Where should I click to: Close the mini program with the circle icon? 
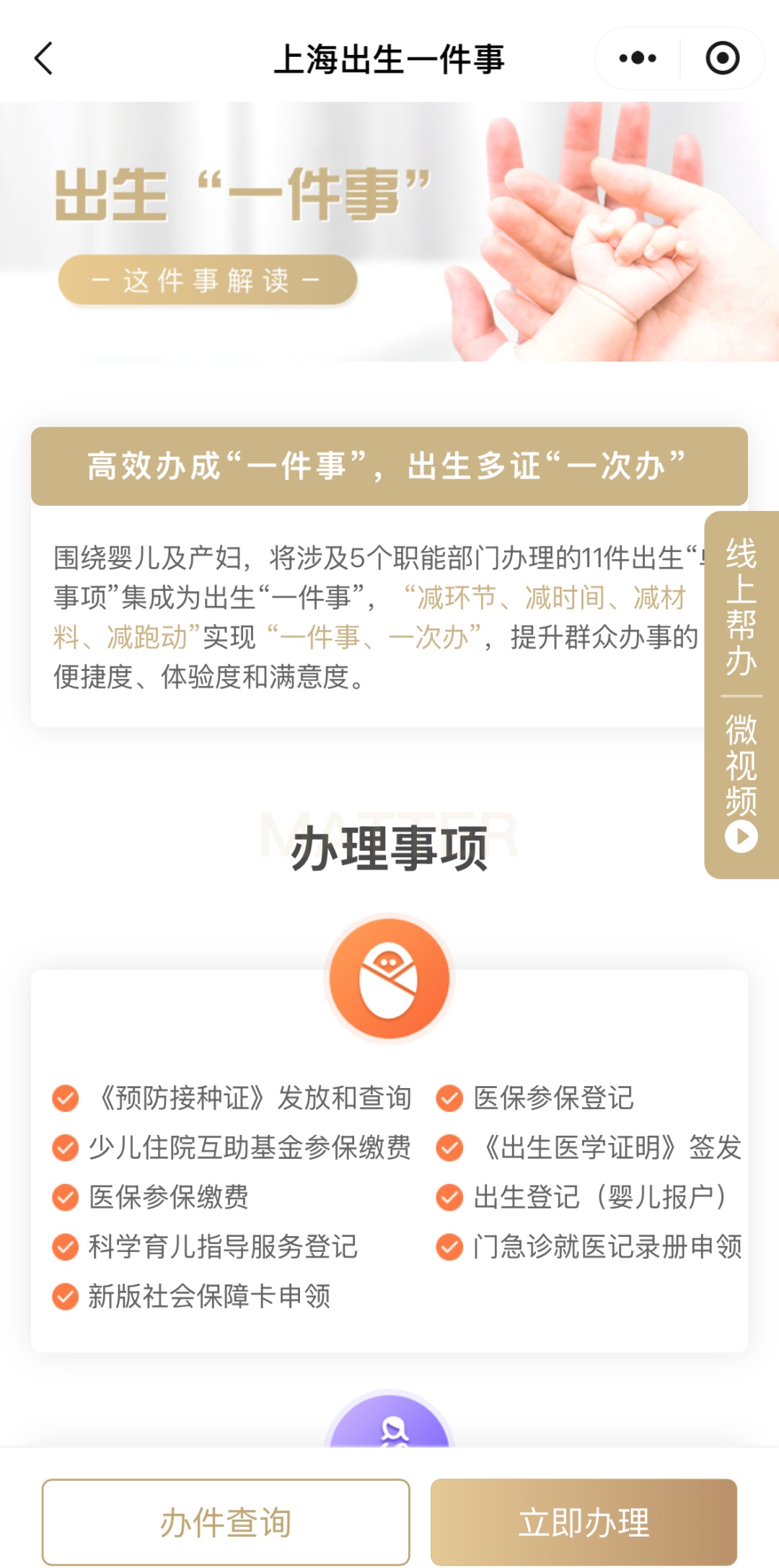tap(722, 58)
